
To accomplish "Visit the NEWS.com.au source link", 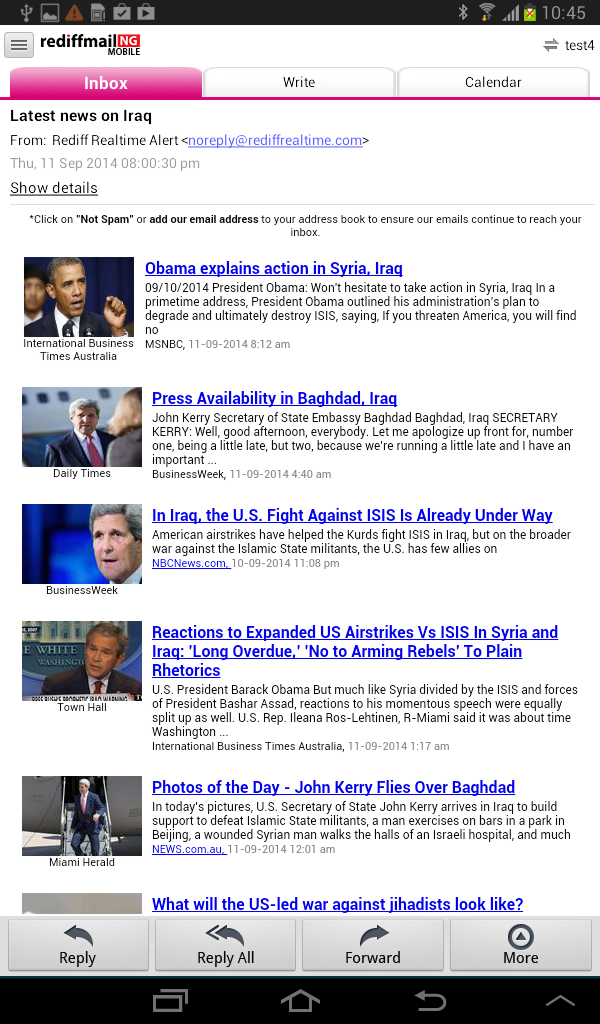I will click(188, 849).
